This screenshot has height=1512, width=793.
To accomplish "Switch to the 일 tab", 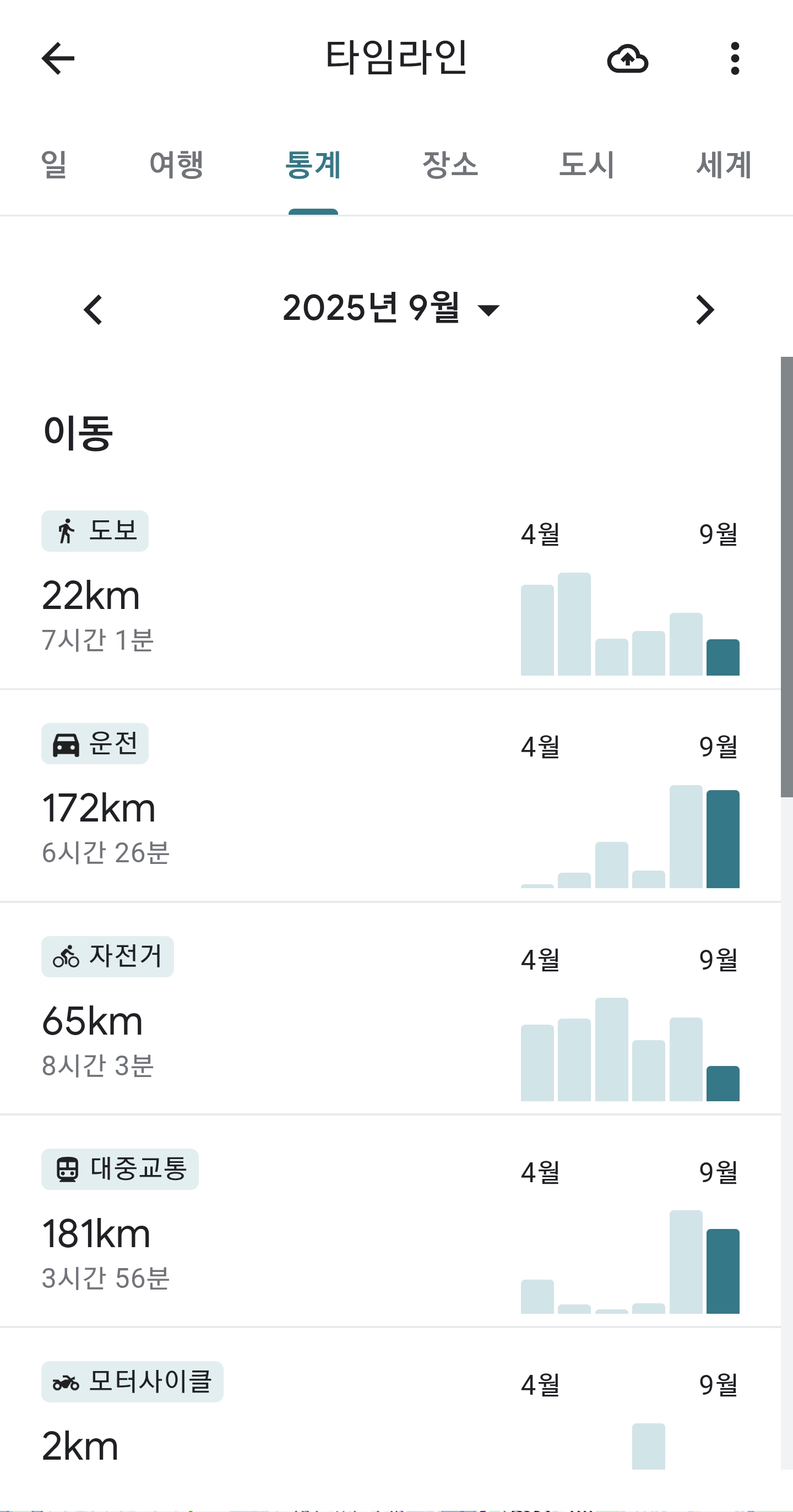I will (x=53, y=164).
